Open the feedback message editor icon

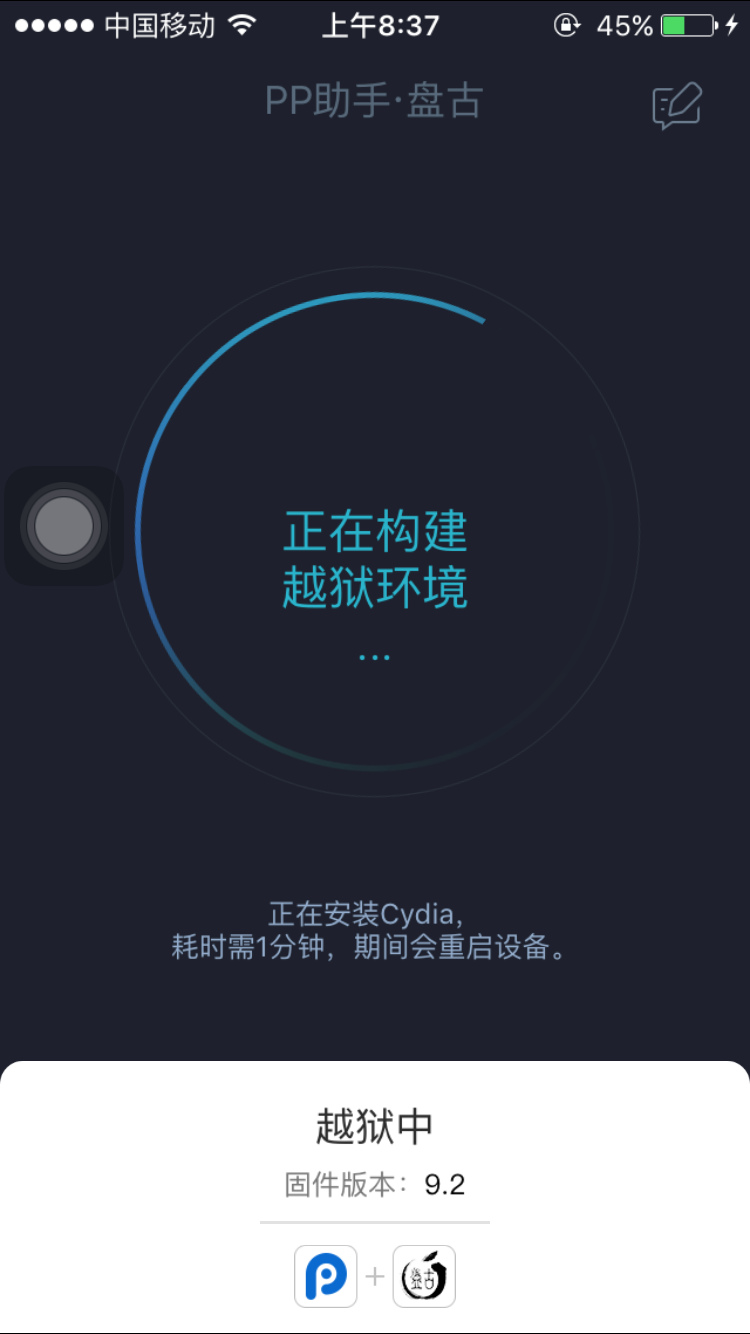point(675,104)
